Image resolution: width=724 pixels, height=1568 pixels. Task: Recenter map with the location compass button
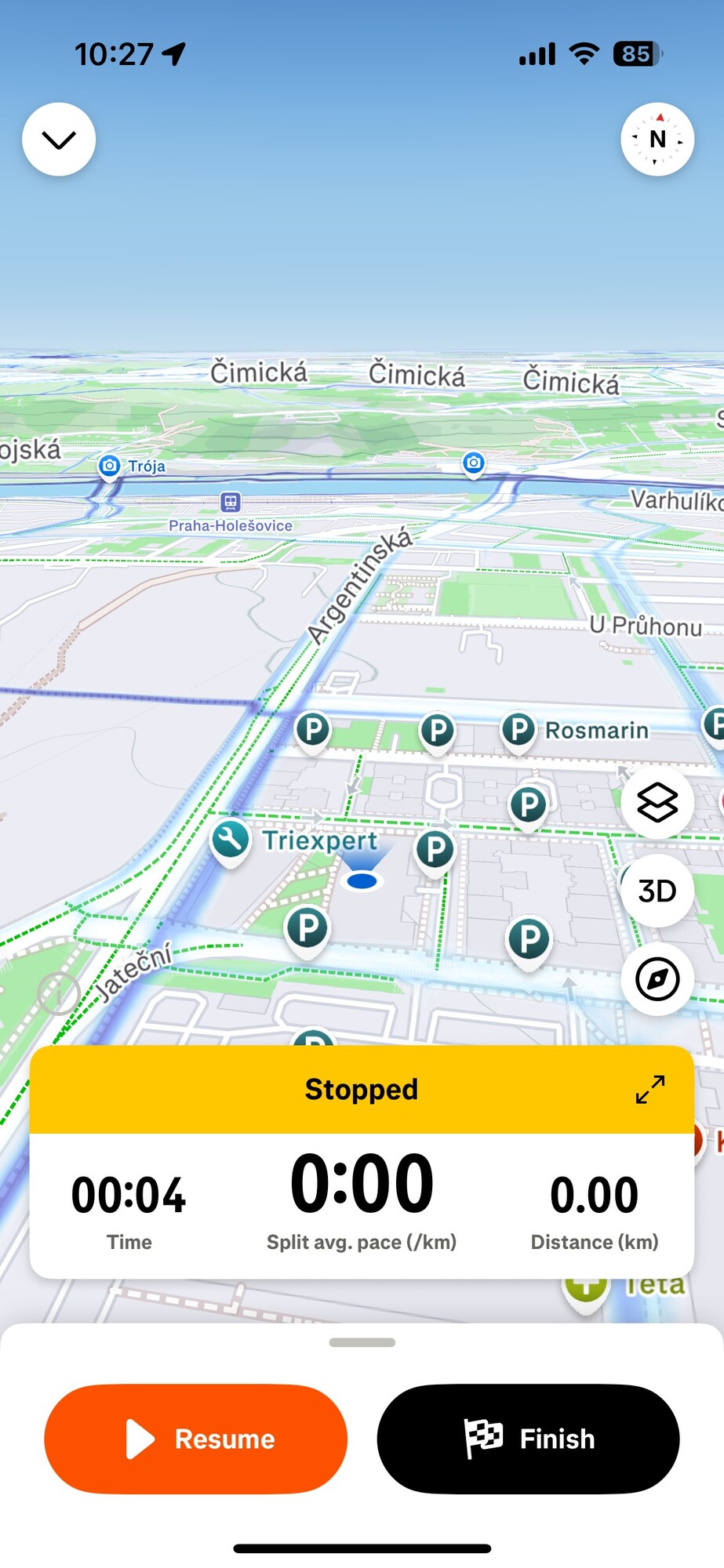pyautogui.click(x=657, y=979)
